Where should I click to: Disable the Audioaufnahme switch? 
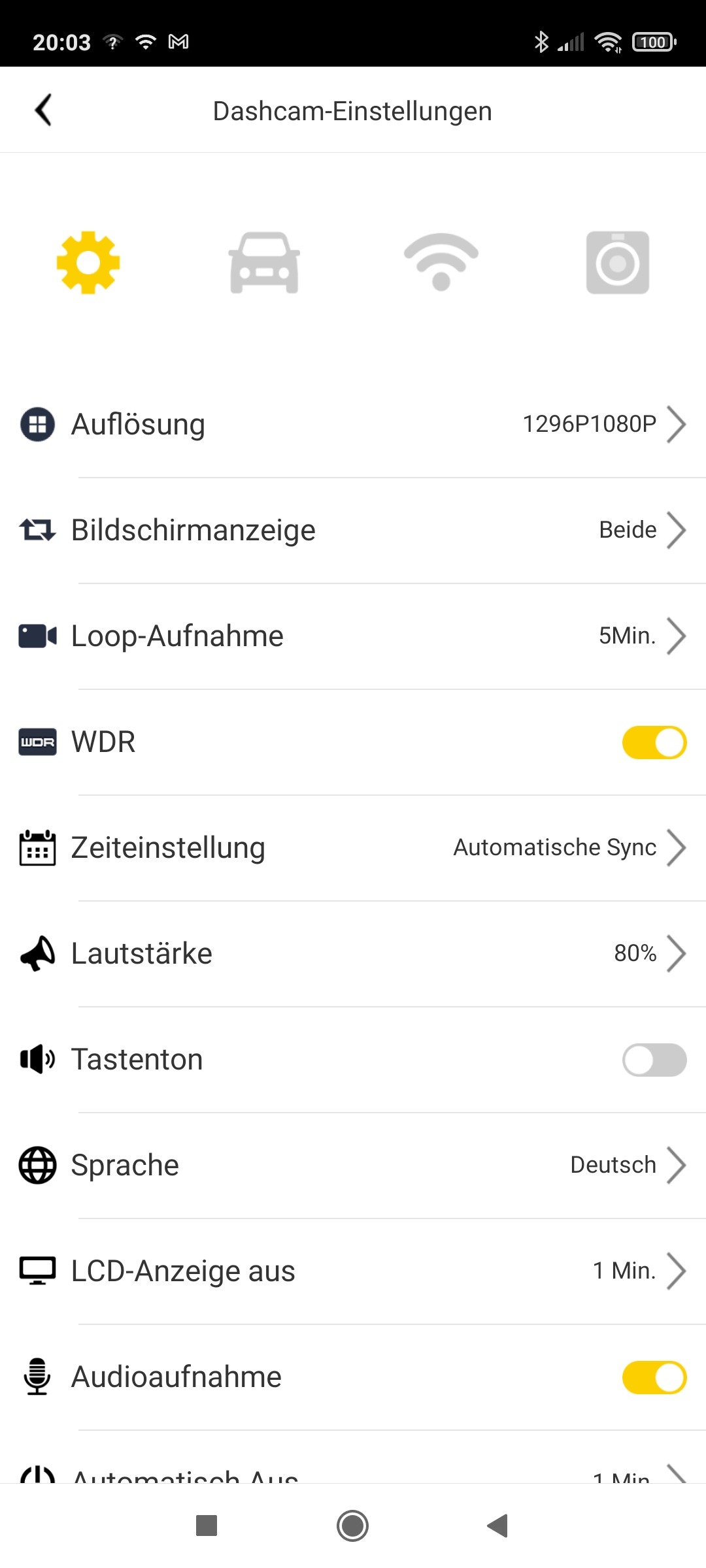coord(654,1377)
